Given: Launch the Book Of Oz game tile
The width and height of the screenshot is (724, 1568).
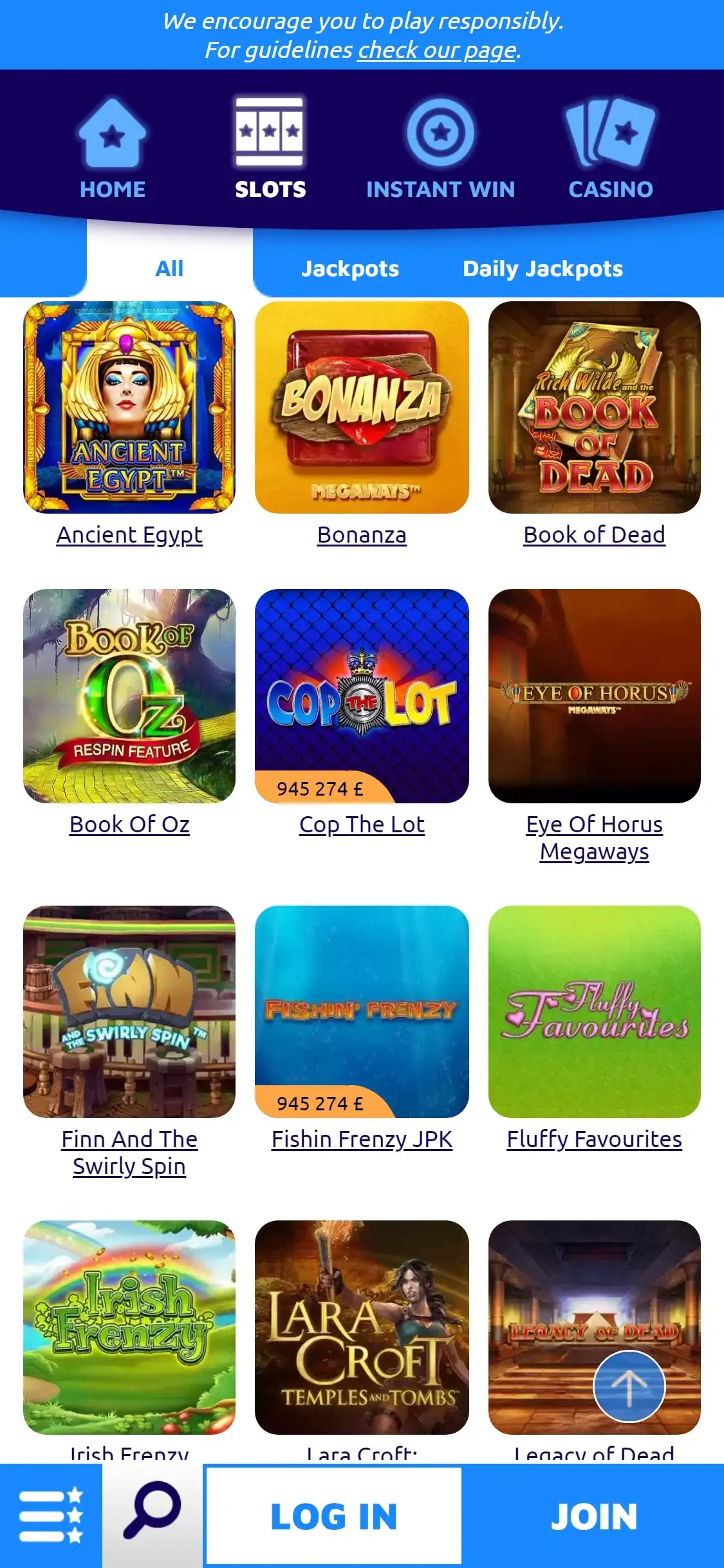Looking at the screenshot, I should click(129, 696).
